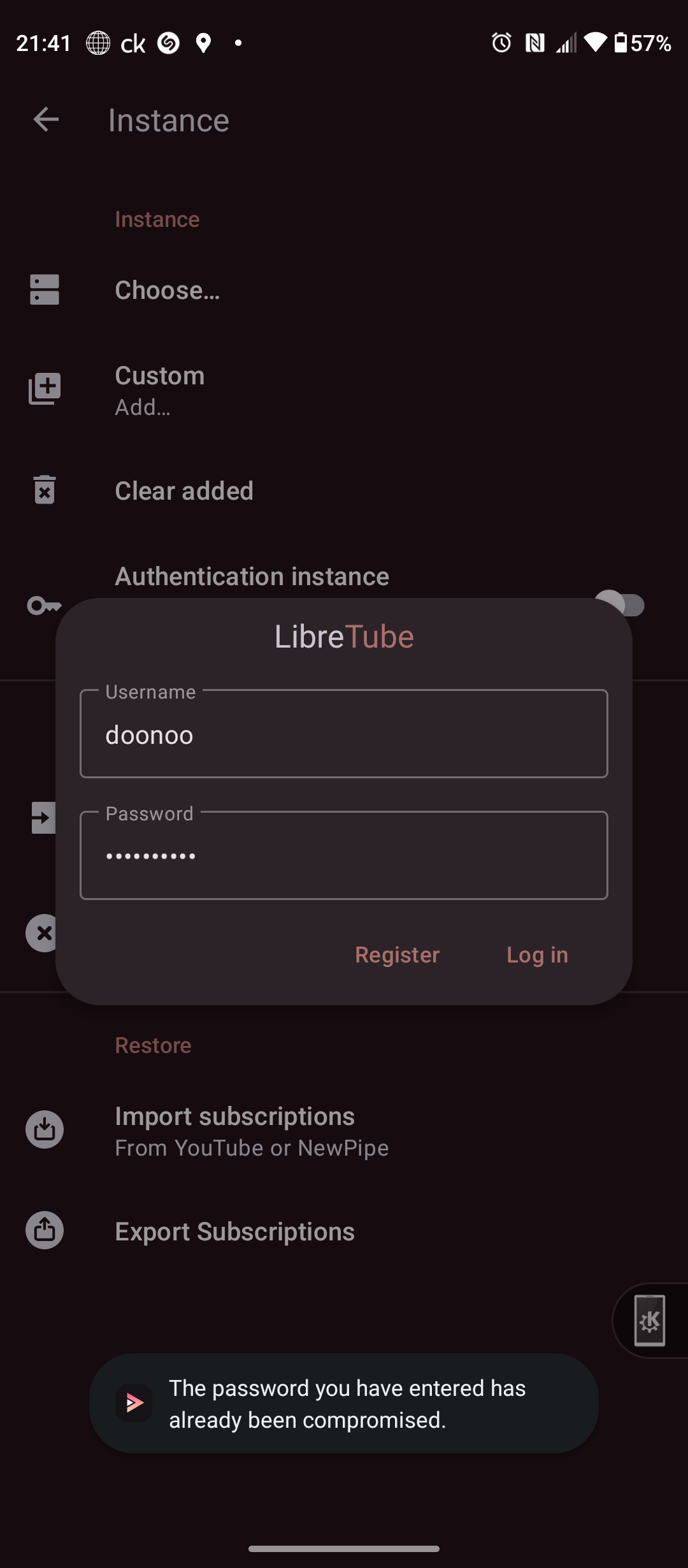
Task: Click inside the Username field
Action: 344,734
